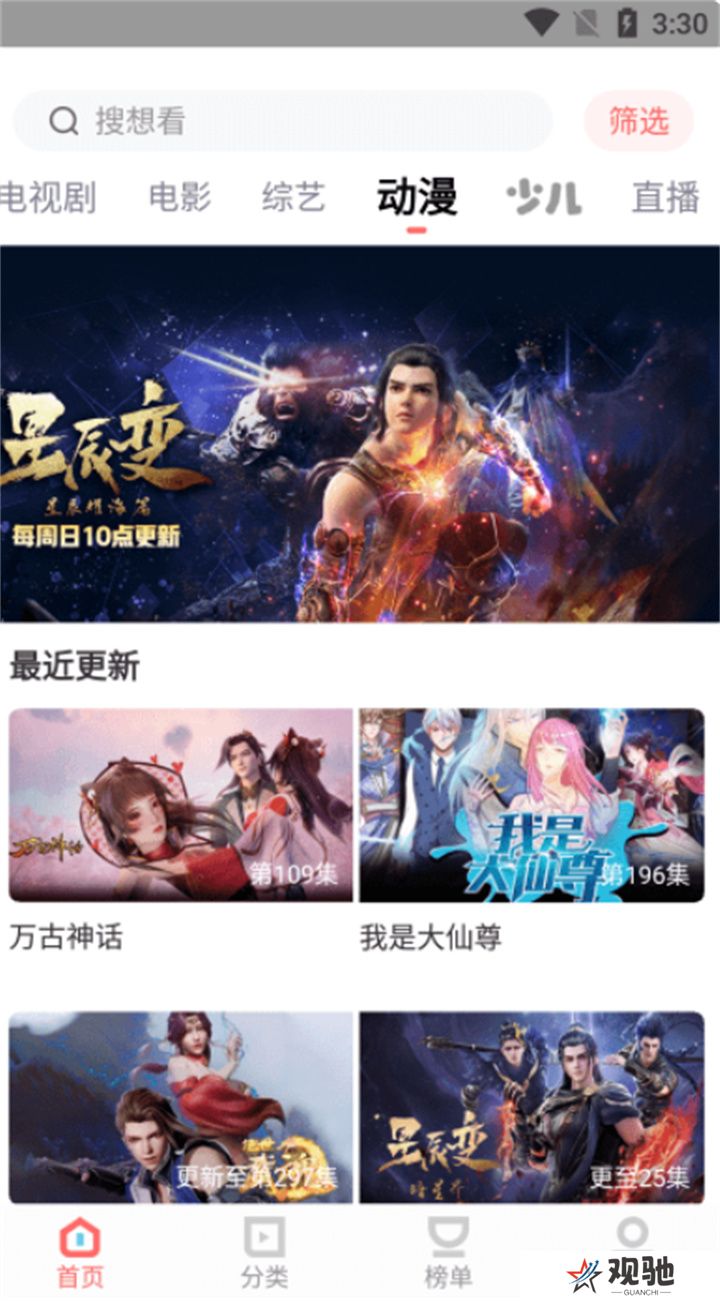Select the 动漫 tab
This screenshot has height=1301, width=720.
click(417, 197)
